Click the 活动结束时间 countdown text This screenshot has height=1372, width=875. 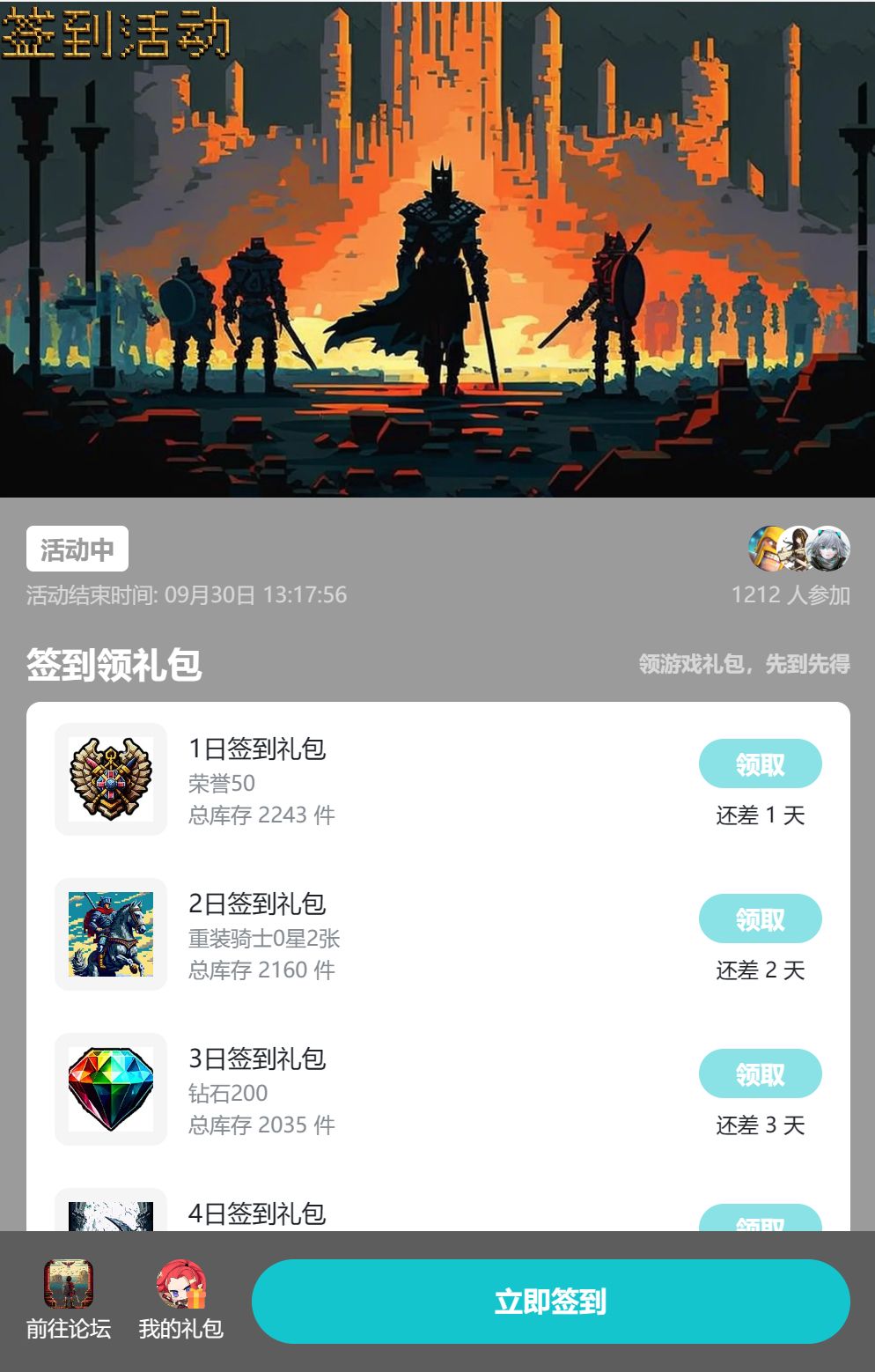tap(186, 594)
